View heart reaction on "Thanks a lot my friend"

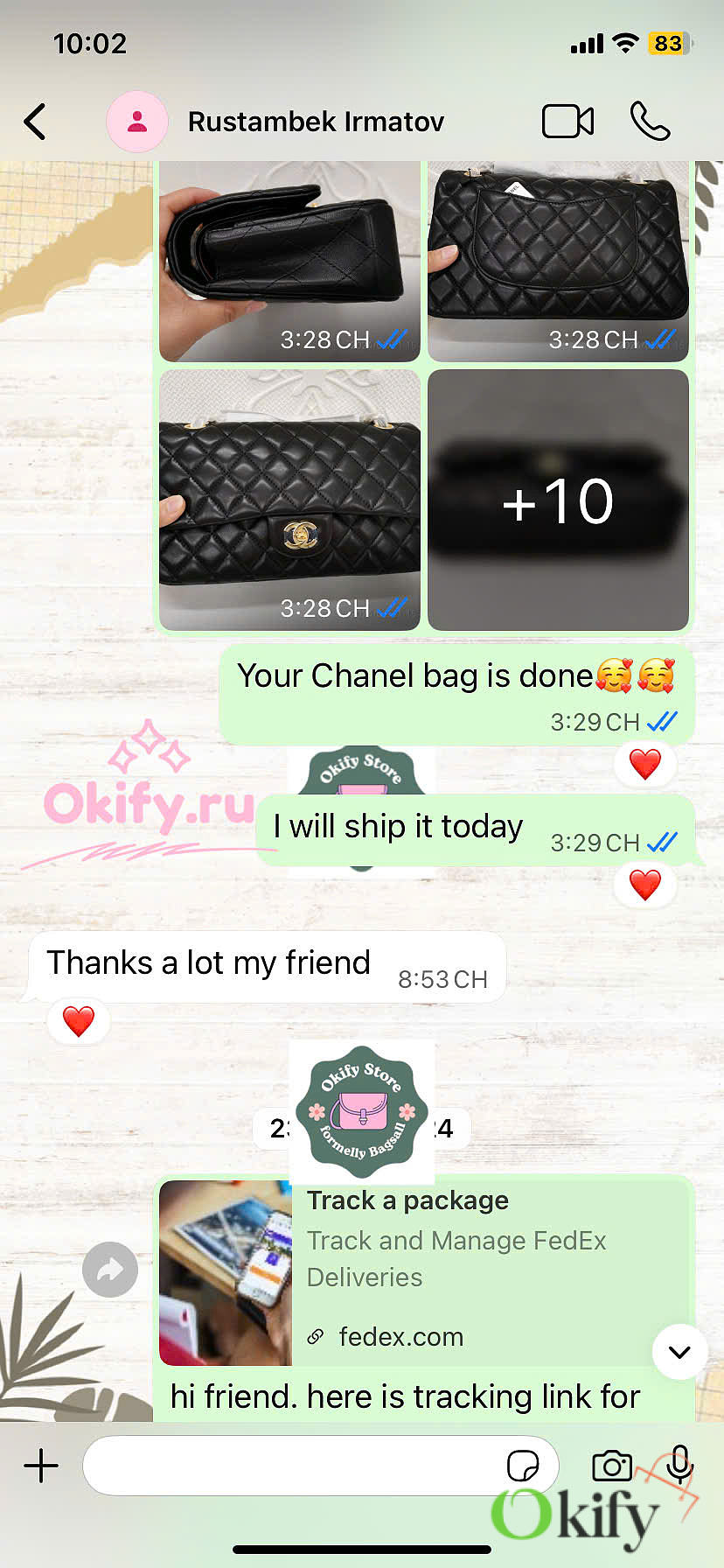click(79, 1020)
